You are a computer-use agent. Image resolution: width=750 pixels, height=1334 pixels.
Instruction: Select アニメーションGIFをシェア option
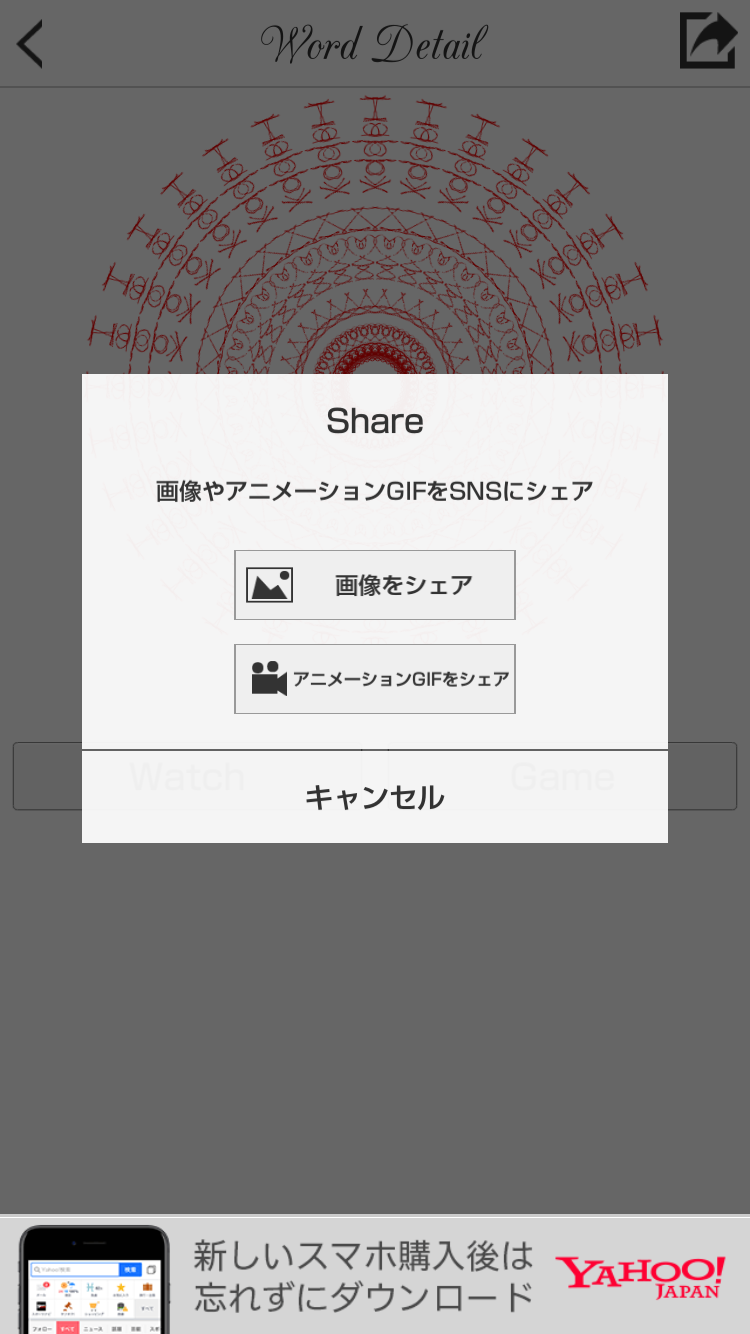[x=375, y=679]
